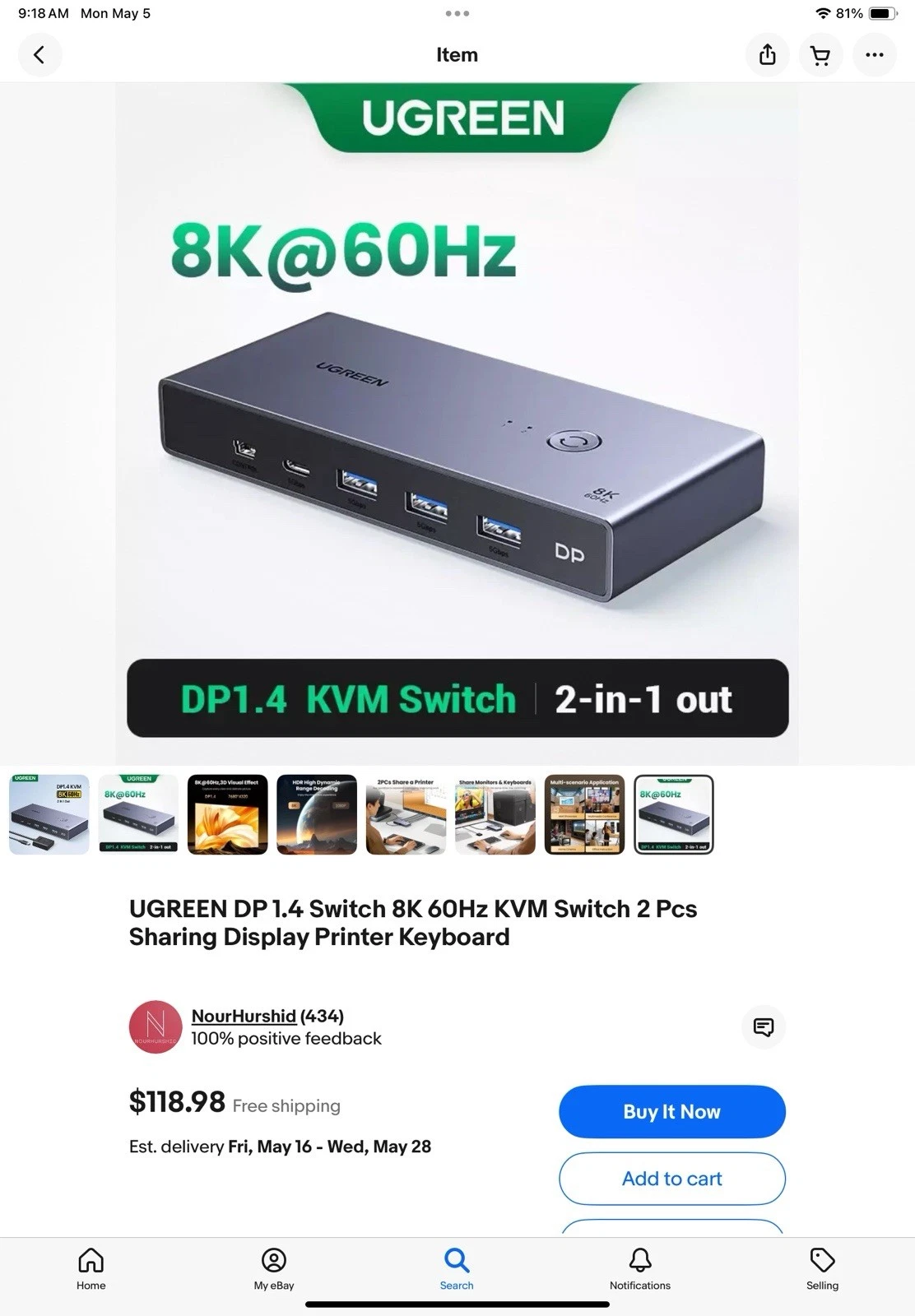Tap Buy It Now

[x=671, y=1111]
